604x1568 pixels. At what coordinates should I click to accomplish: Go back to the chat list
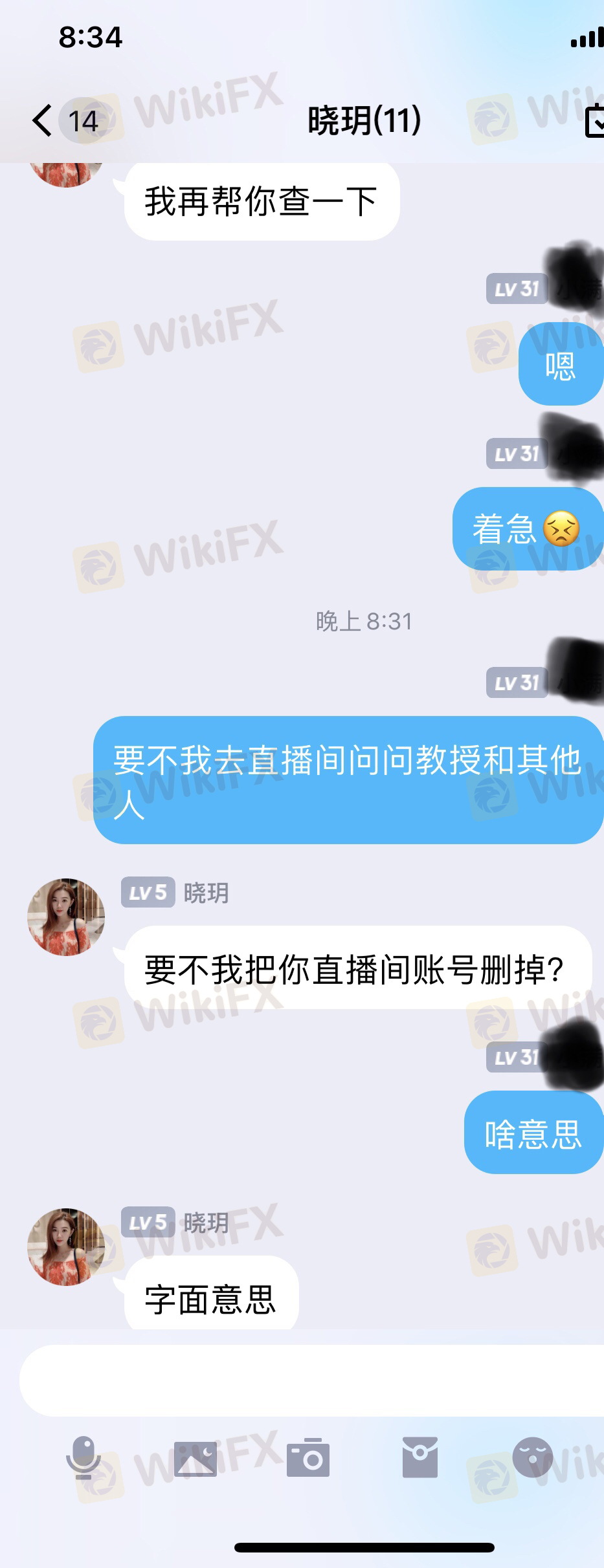(43, 121)
